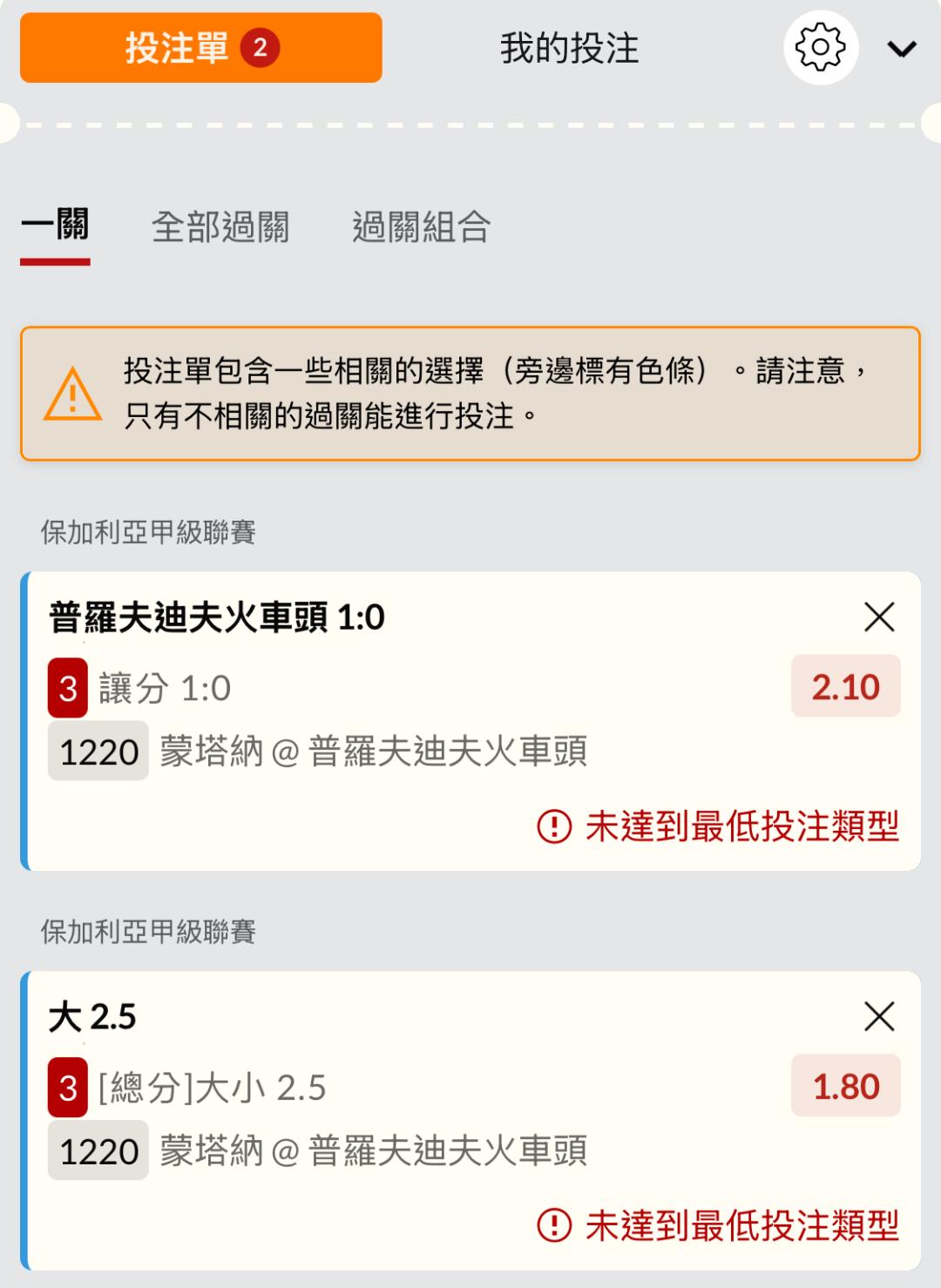Remove the 普羅夫迪夫火車頭 1:0 selection

tap(879, 617)
